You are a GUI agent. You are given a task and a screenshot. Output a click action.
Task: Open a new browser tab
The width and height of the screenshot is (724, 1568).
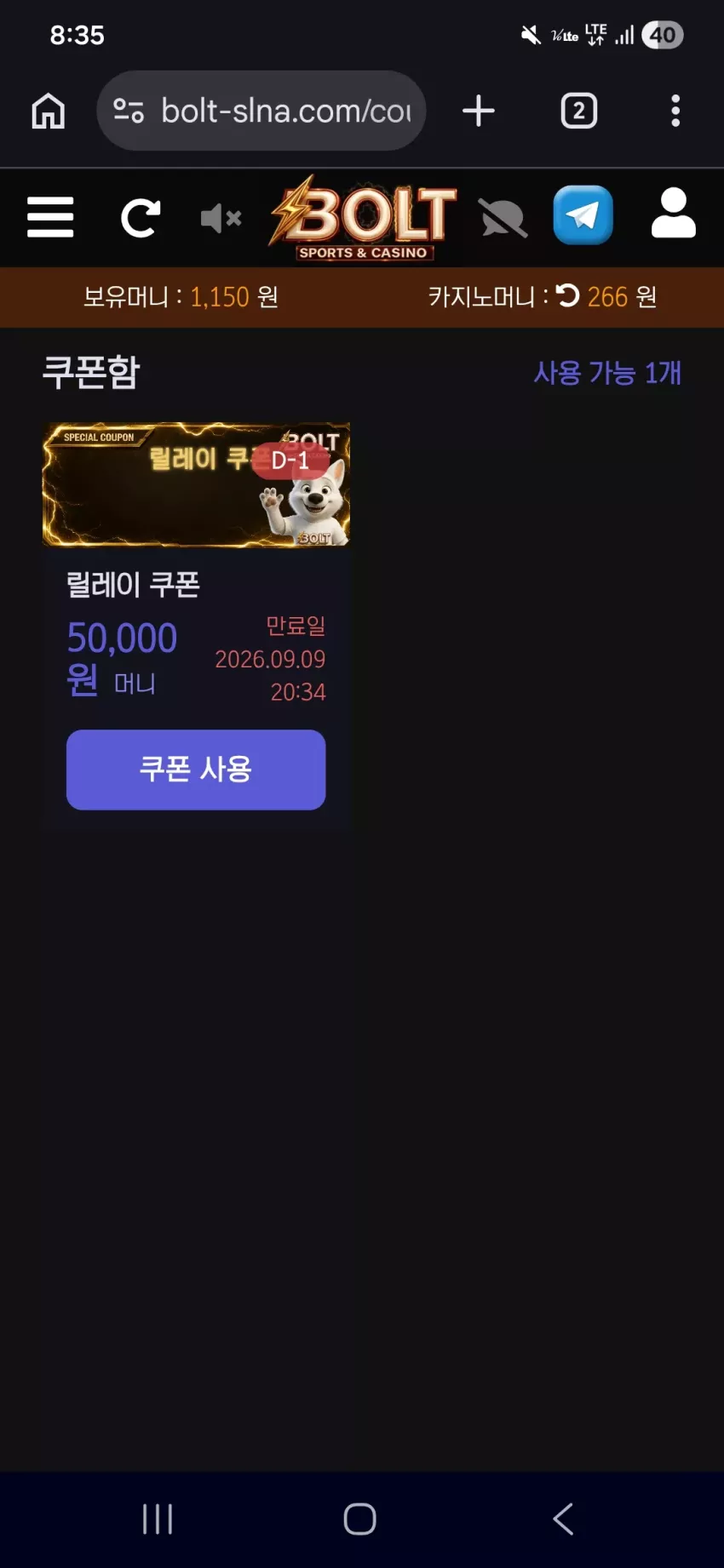479,111
